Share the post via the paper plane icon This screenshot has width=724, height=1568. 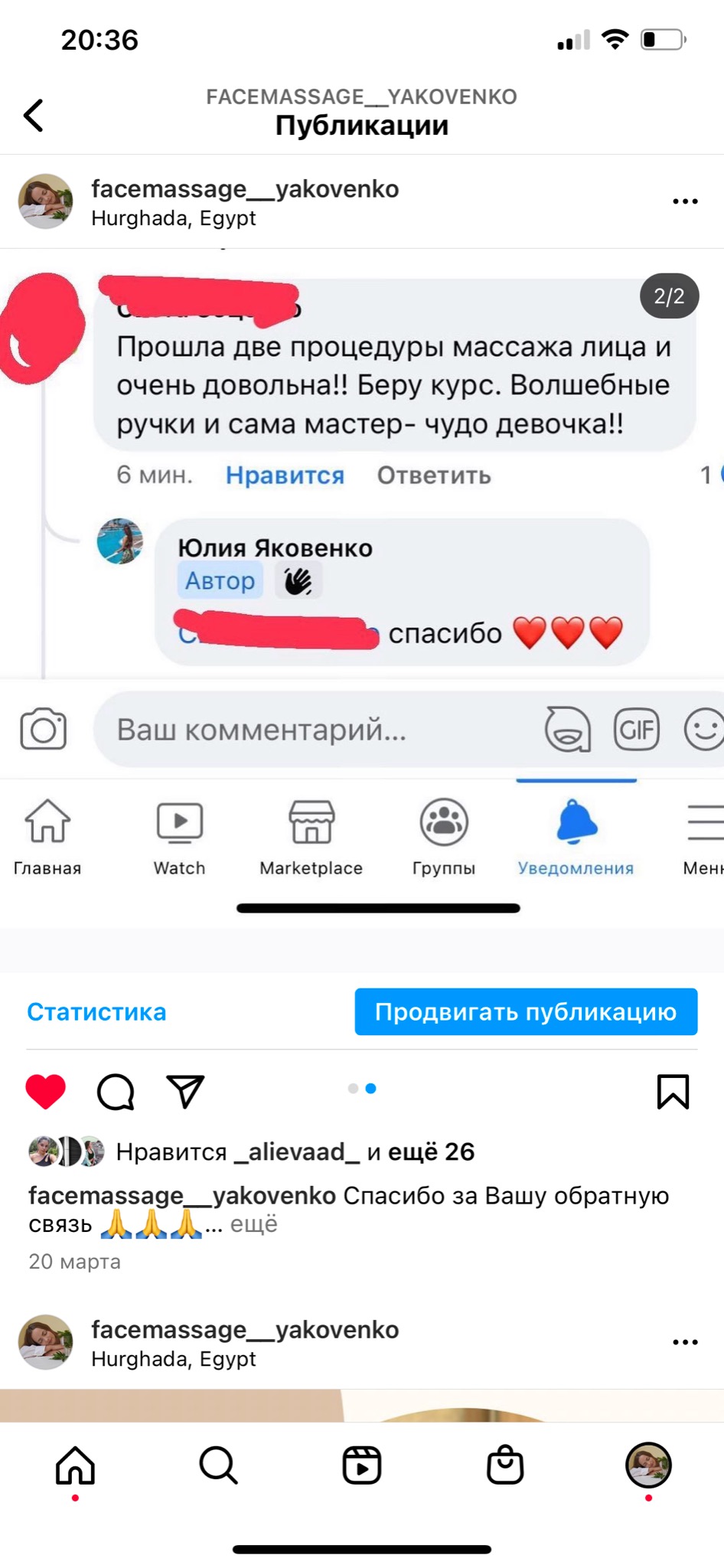point(184,1091)
